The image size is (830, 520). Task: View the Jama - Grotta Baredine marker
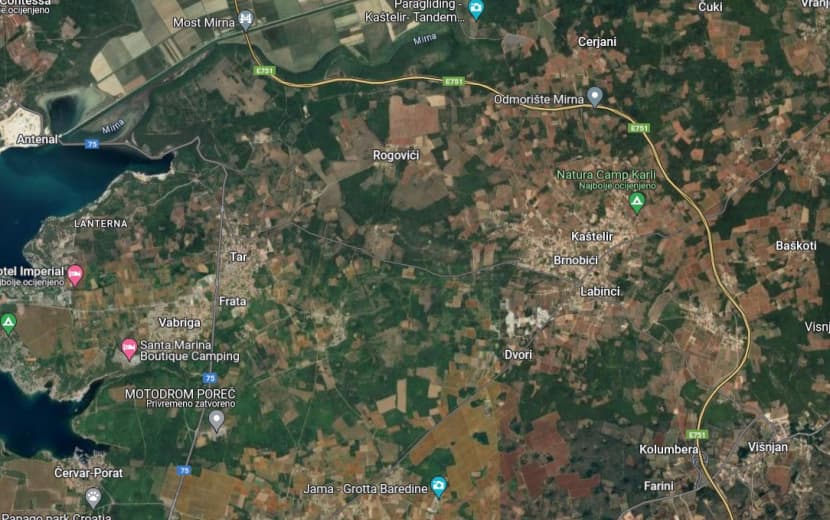click(439, 487)
